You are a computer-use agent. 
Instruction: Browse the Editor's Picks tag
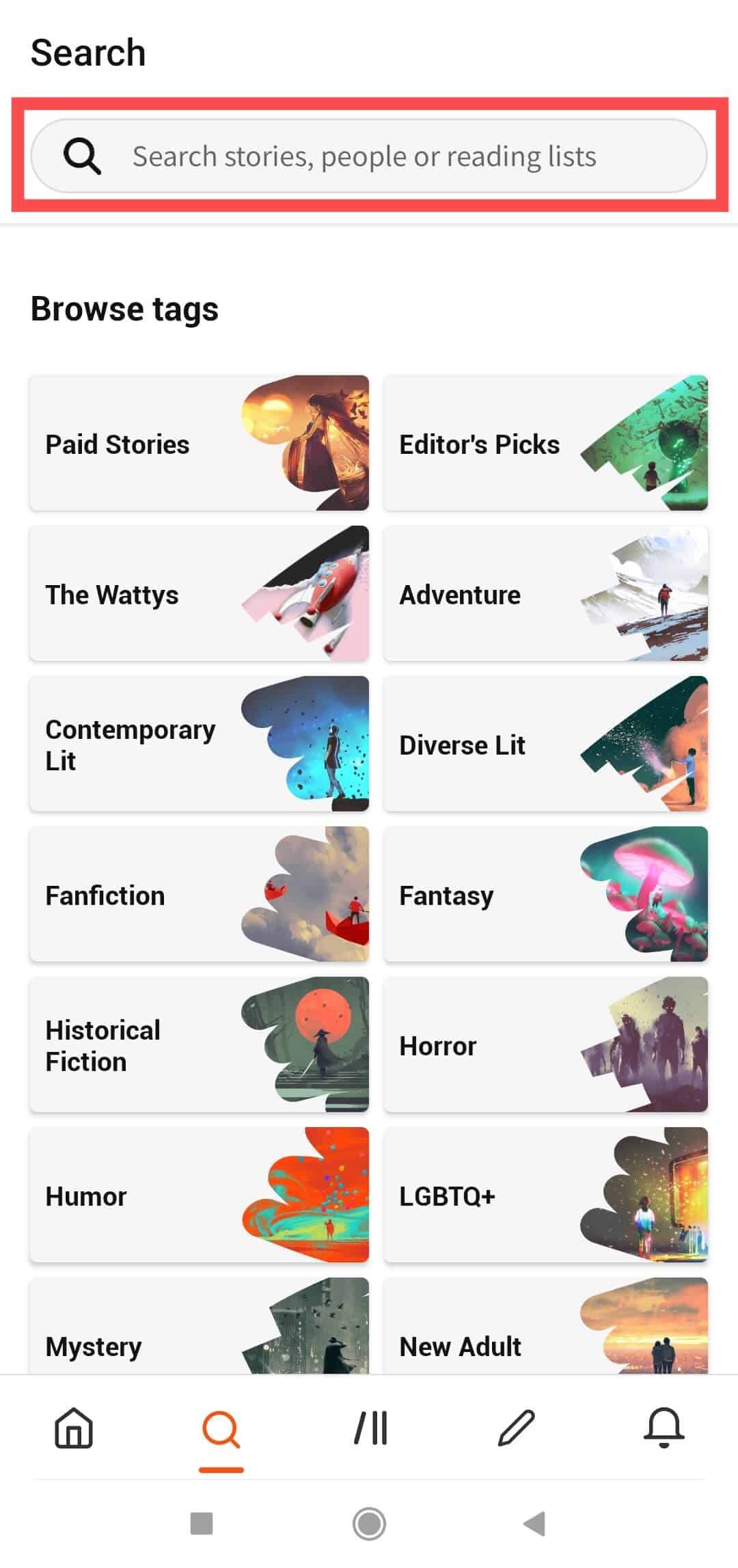point(545,444)
